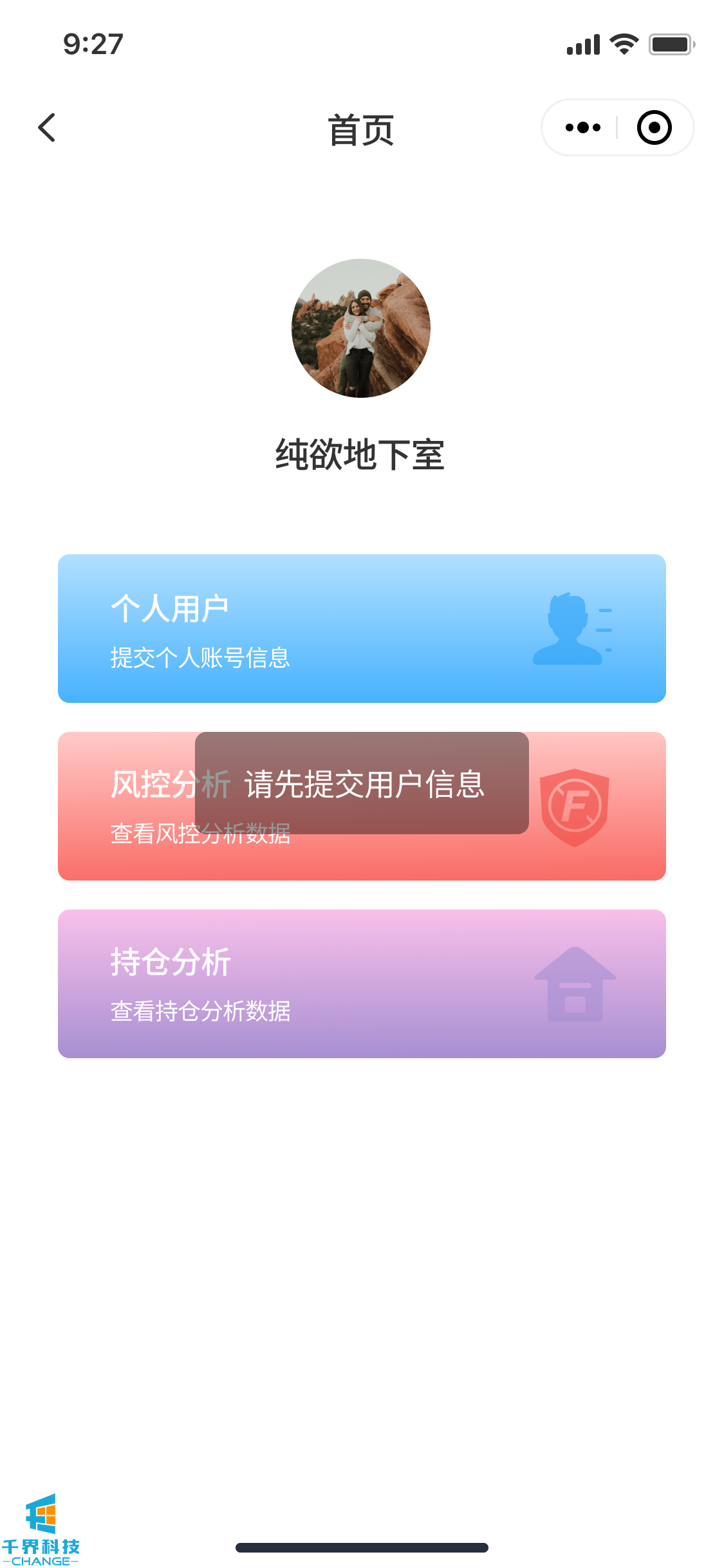Open the 持仓分析 card
The image size is (724, 1568).
tap(362, 984)
